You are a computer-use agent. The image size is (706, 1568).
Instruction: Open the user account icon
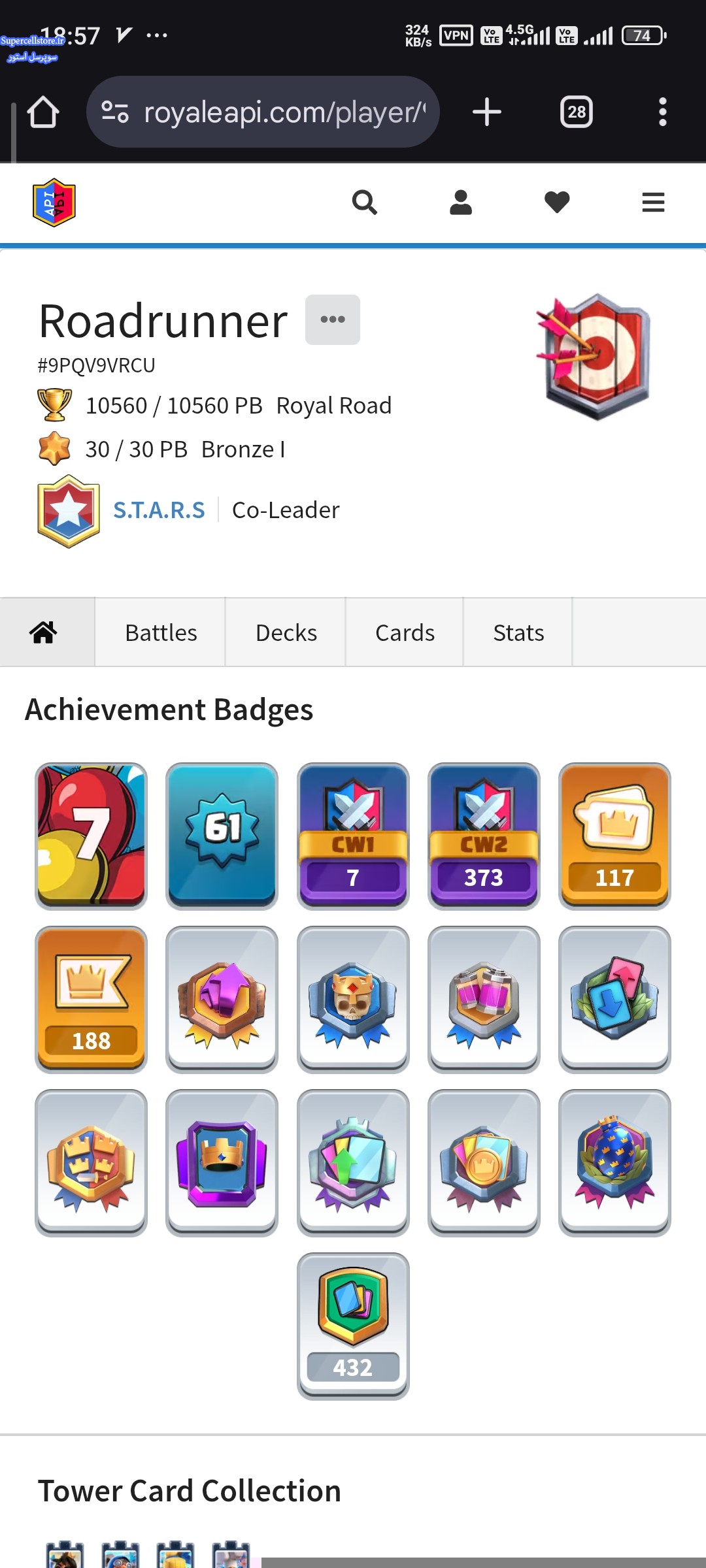coord(461,203)
